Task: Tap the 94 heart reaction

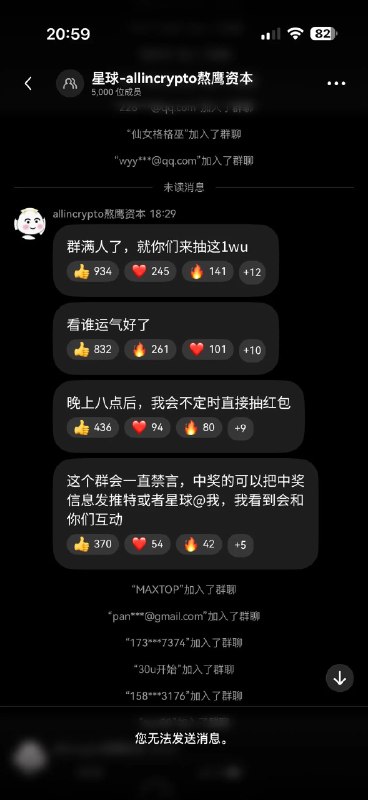Action: pyautogui.click(x=148, y=428)
